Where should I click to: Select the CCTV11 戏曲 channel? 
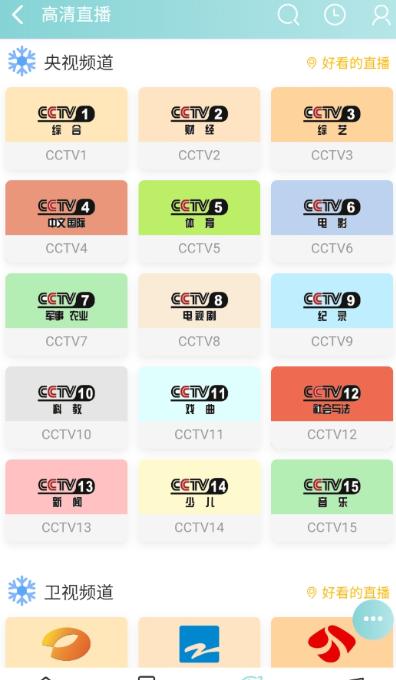[x=199, y=408]
